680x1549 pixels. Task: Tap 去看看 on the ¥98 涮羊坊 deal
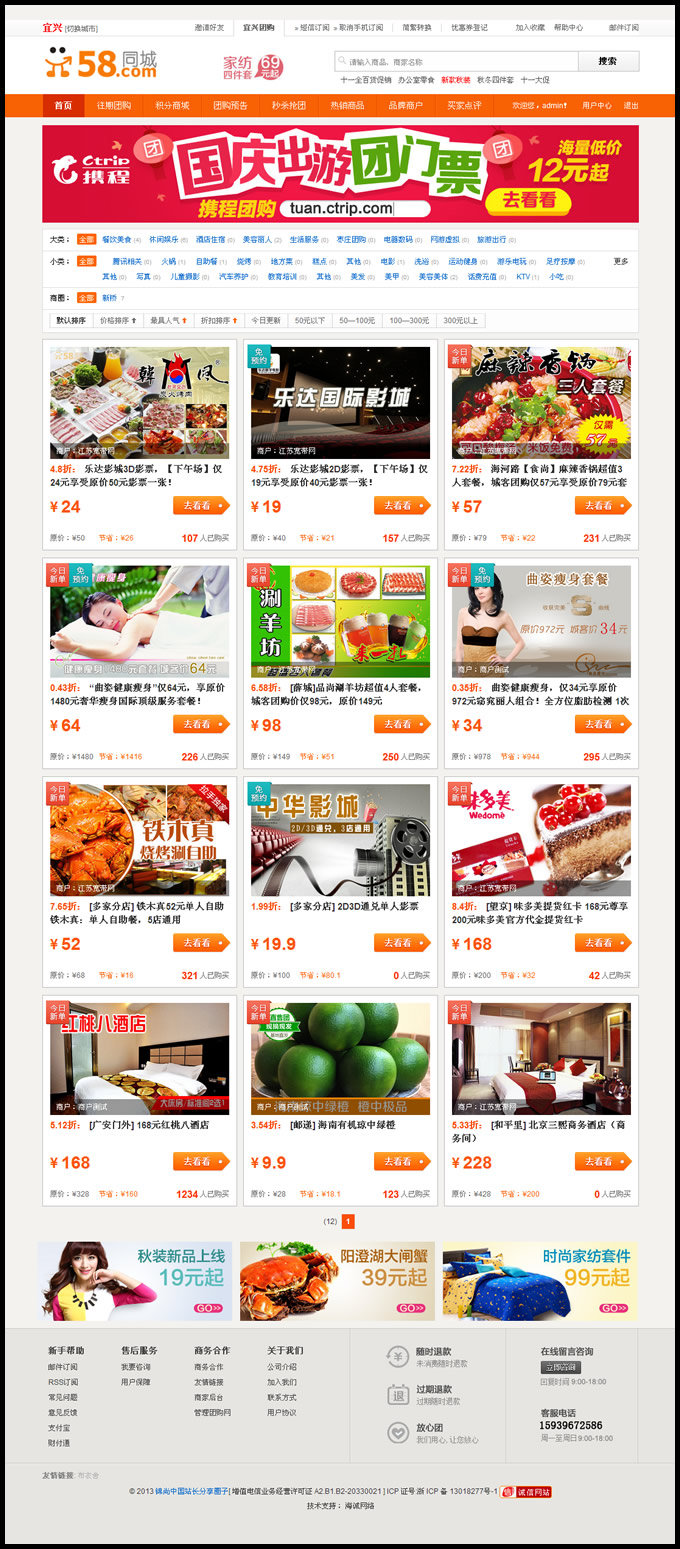[401, 724]
